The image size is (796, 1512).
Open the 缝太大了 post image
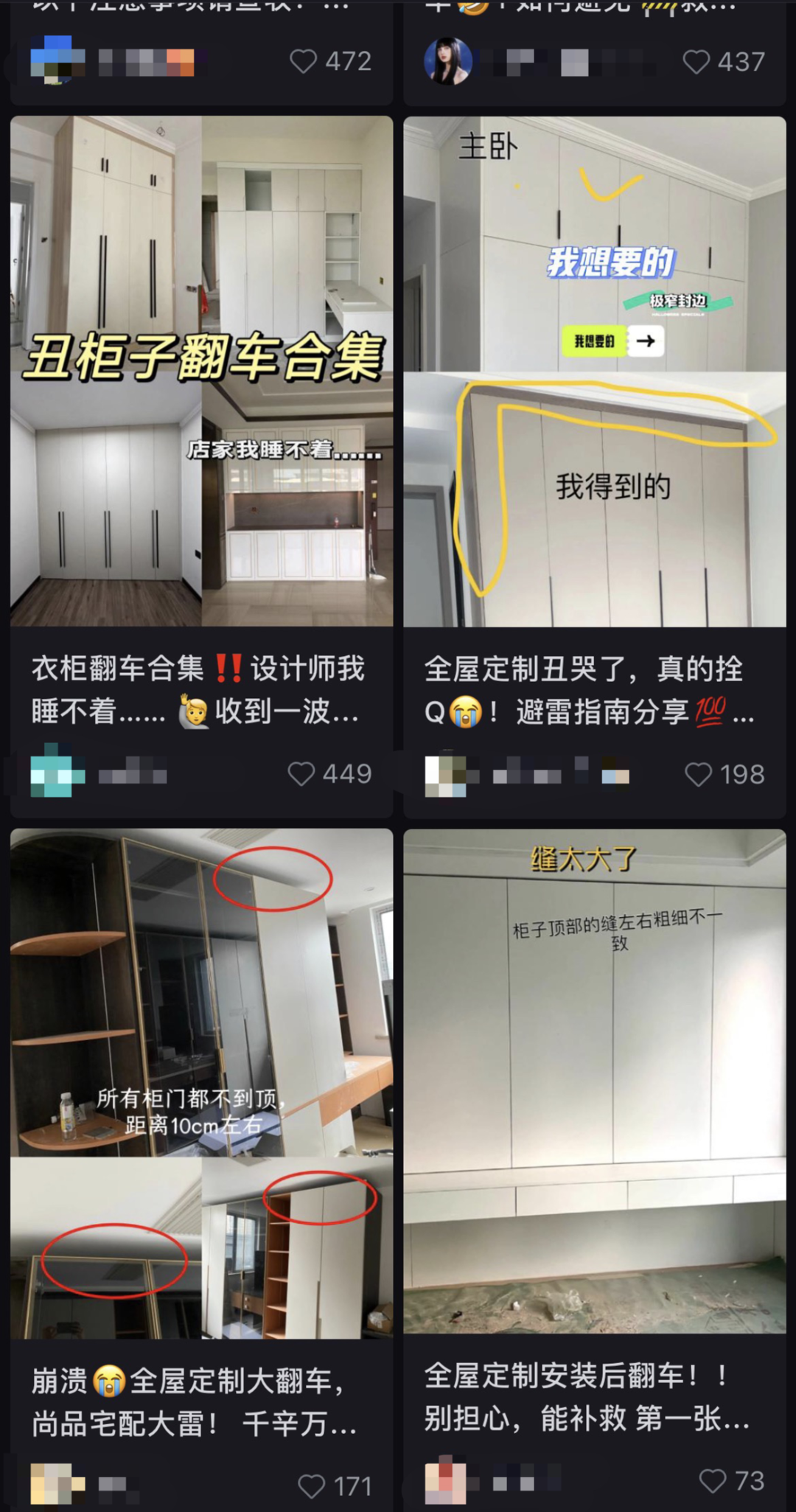click(x=595, y=1081)
